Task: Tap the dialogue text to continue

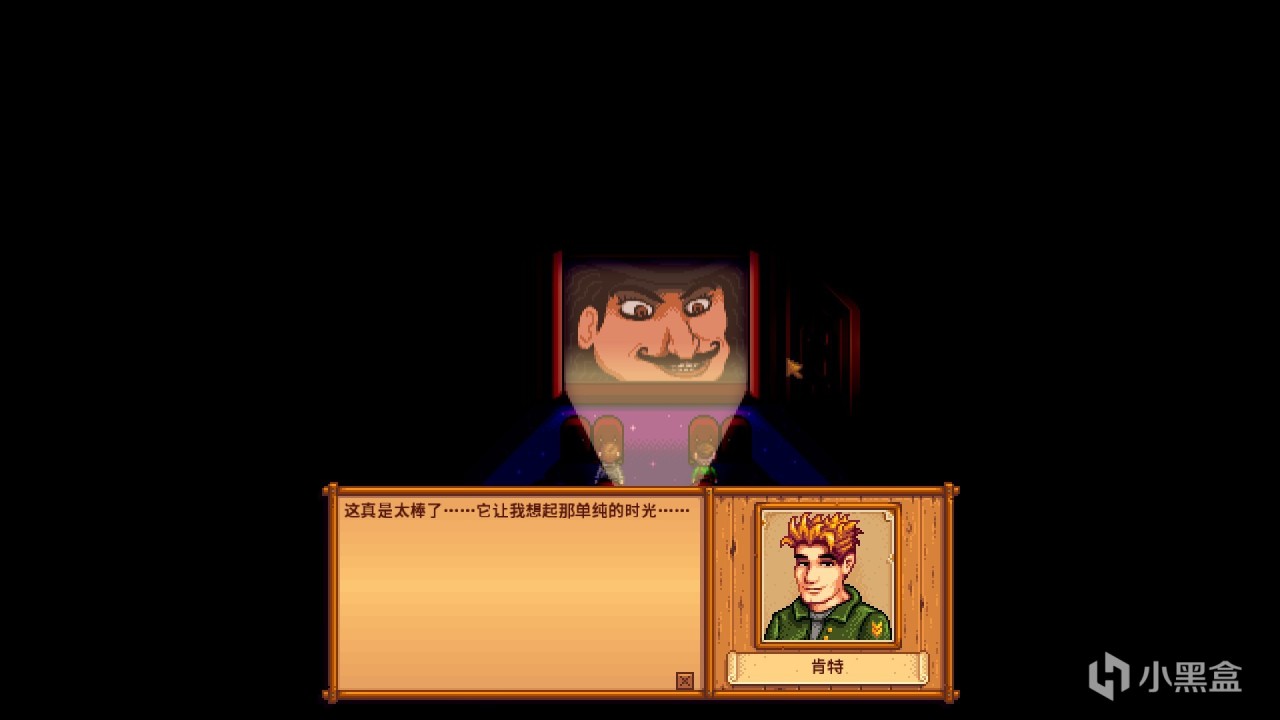Action: coord(517,511)
